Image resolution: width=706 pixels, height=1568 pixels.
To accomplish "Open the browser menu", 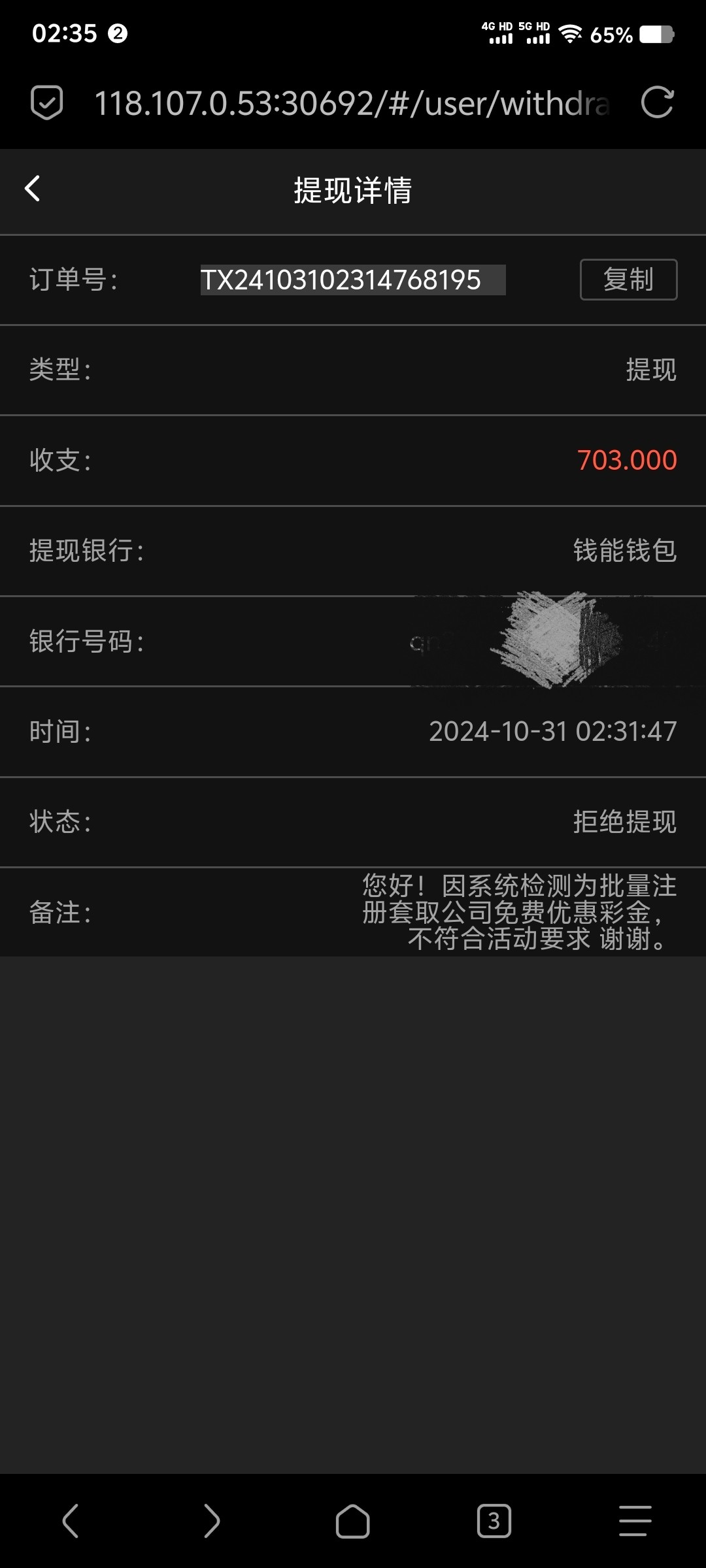I will tap(635, 1521).
